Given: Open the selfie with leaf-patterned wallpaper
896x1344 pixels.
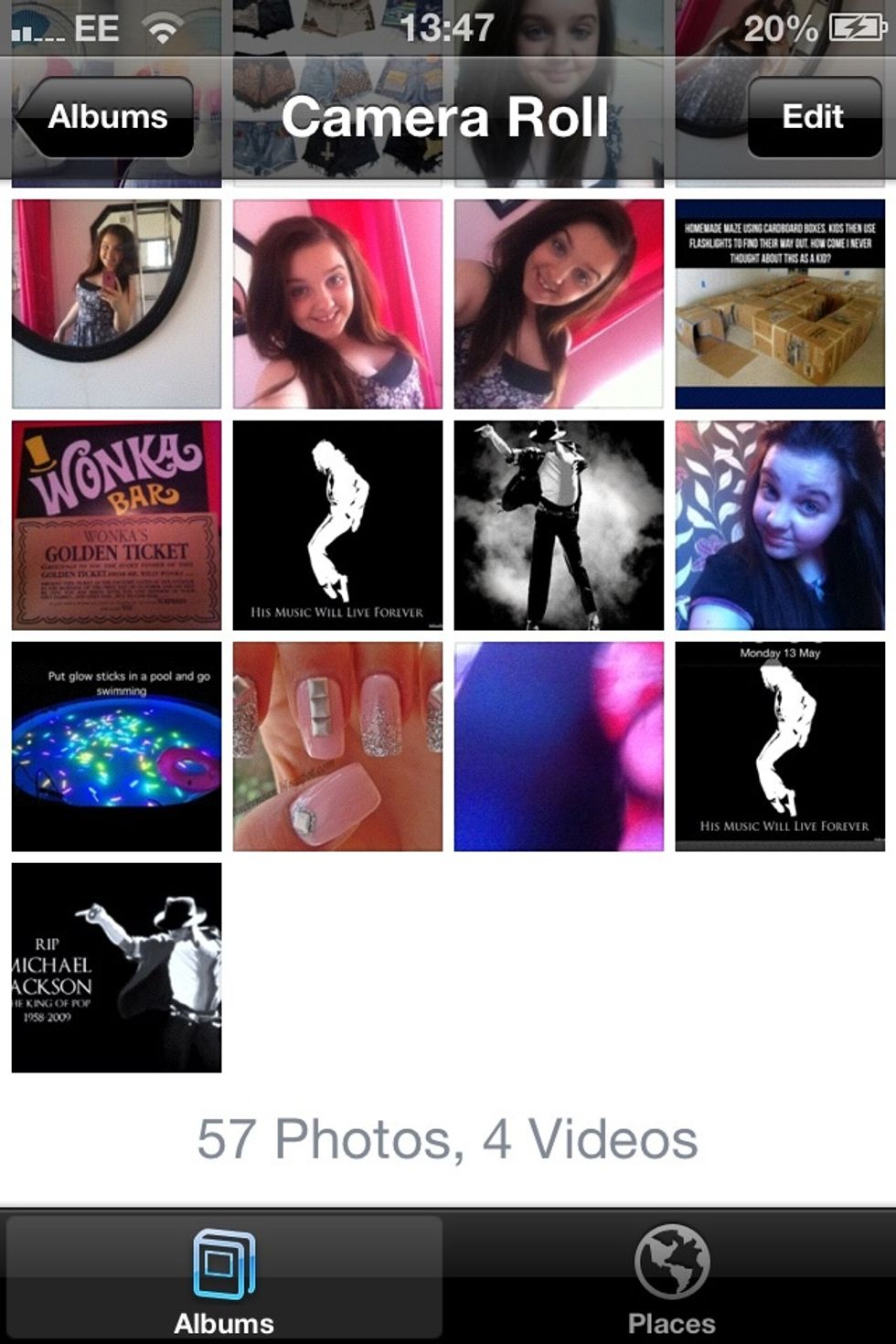Looking at the screenshot, I should [780, 525].
